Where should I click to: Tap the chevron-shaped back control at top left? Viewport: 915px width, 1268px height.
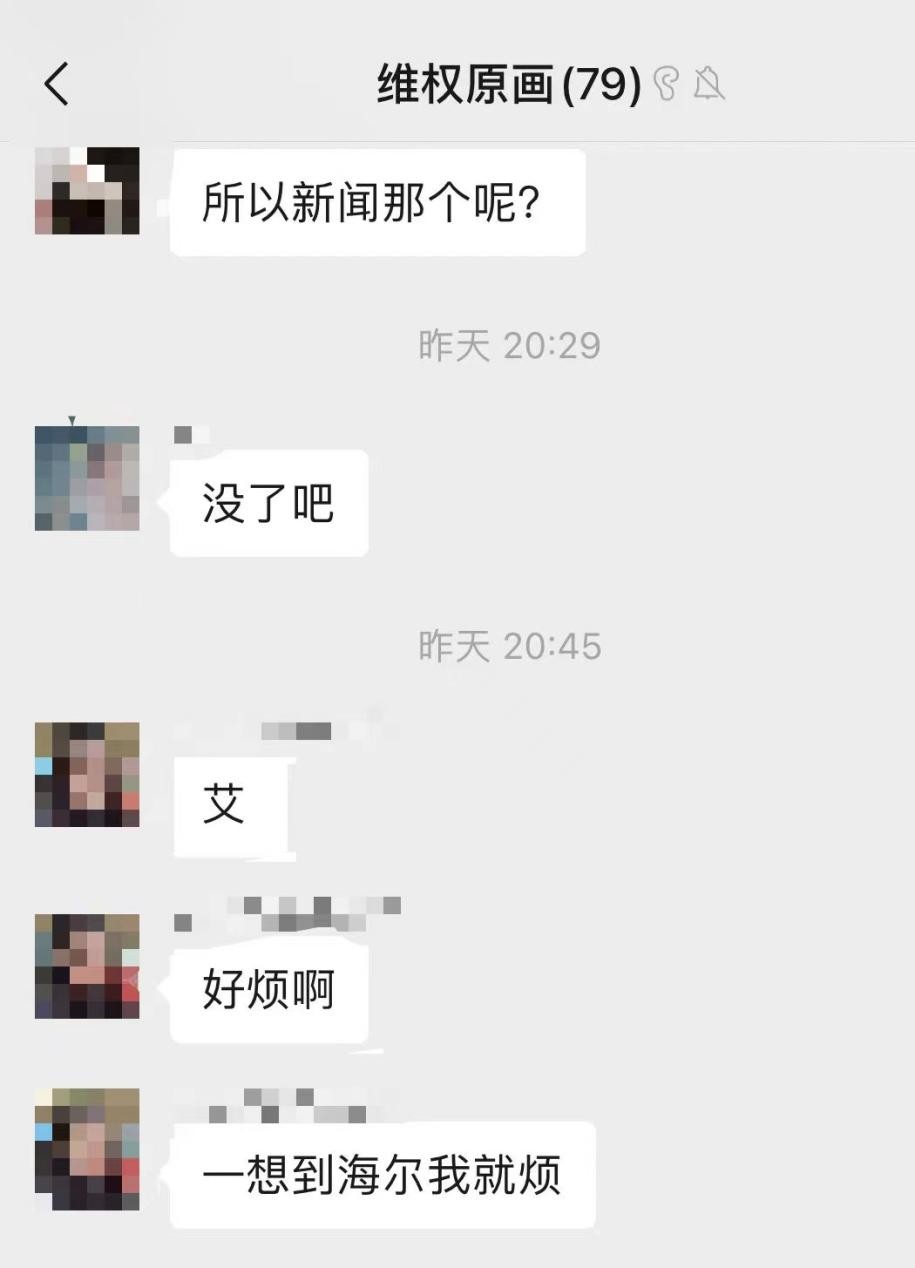tap(56, 86)
